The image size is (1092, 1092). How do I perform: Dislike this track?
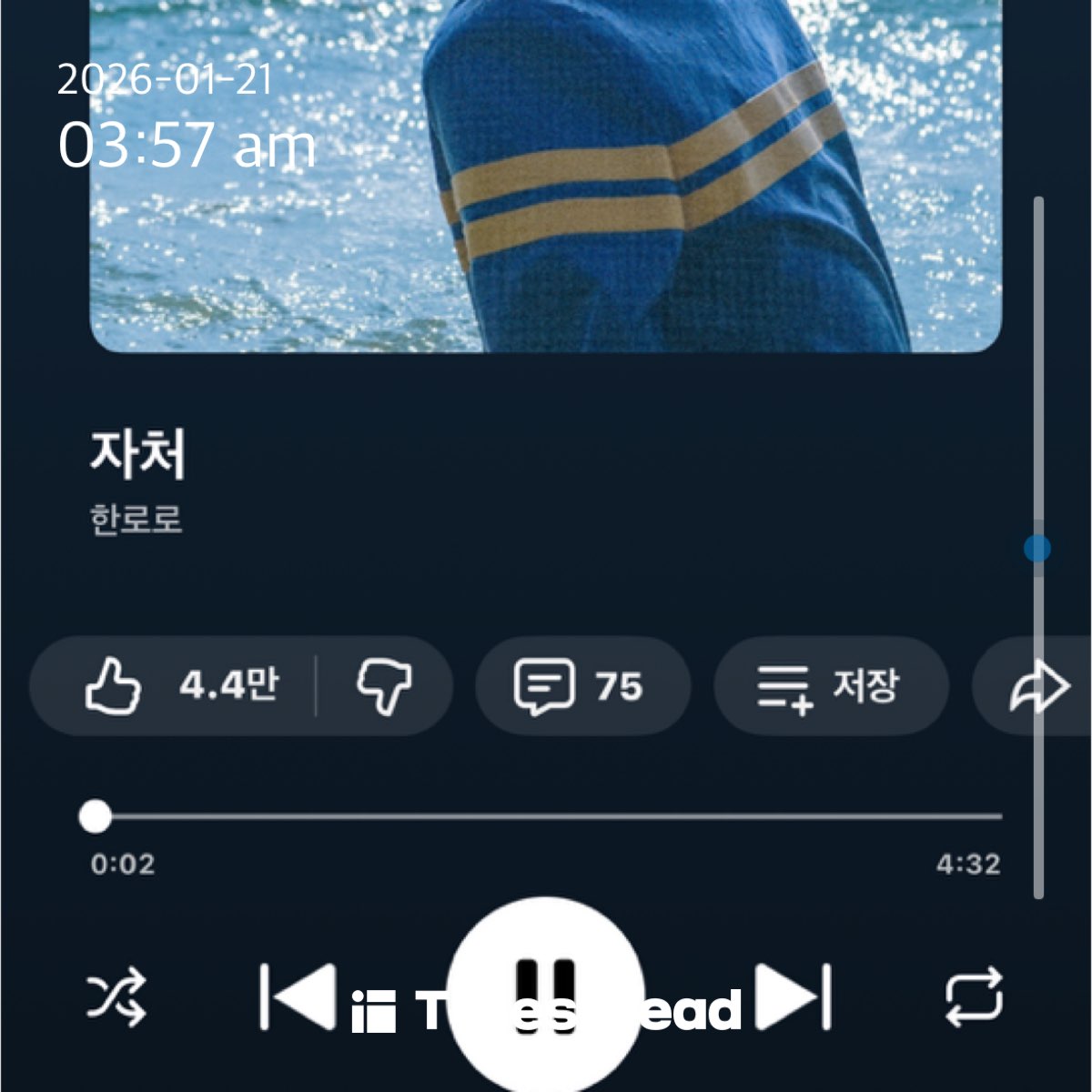click(384, 686)
